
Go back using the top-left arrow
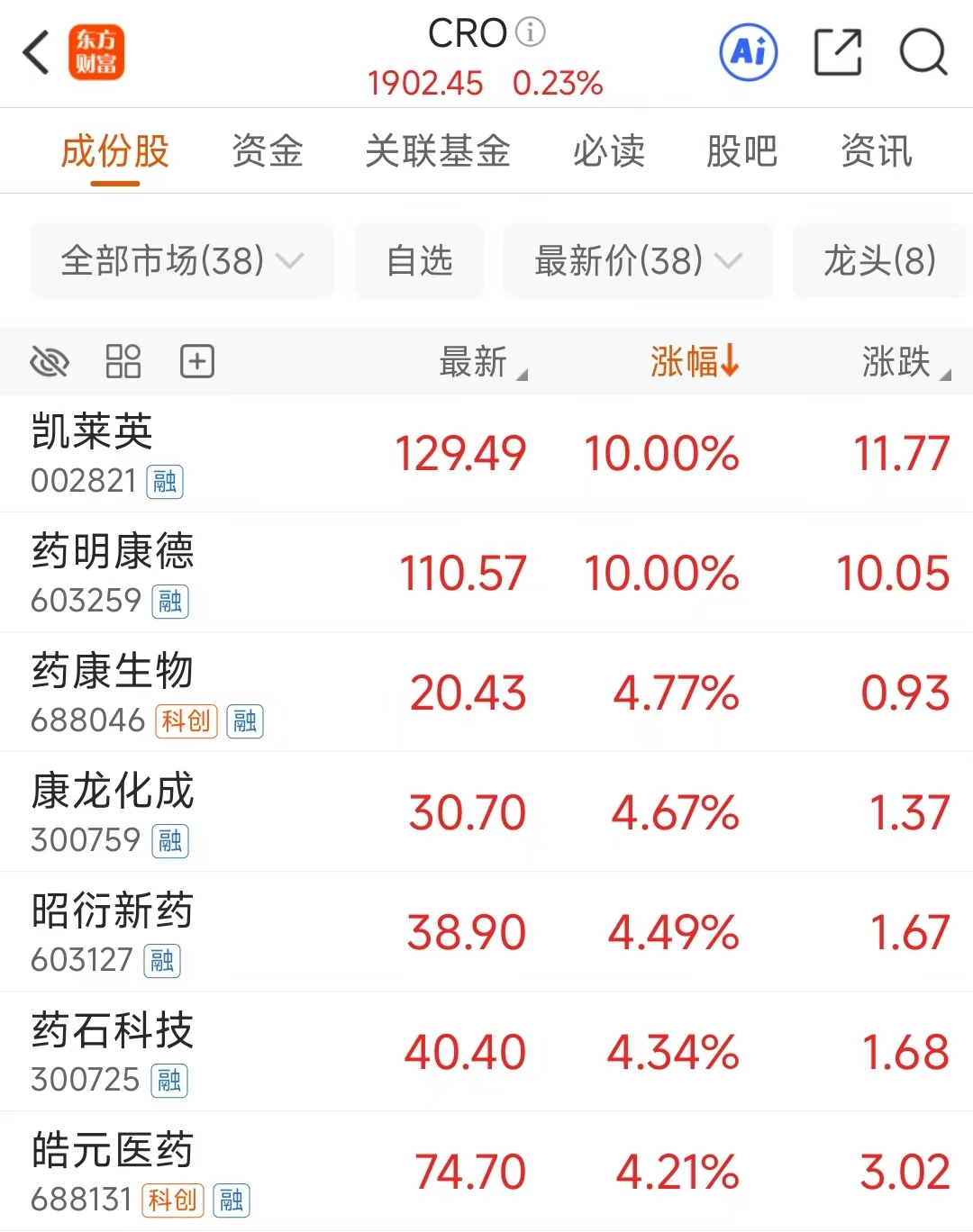coord(36,52)
